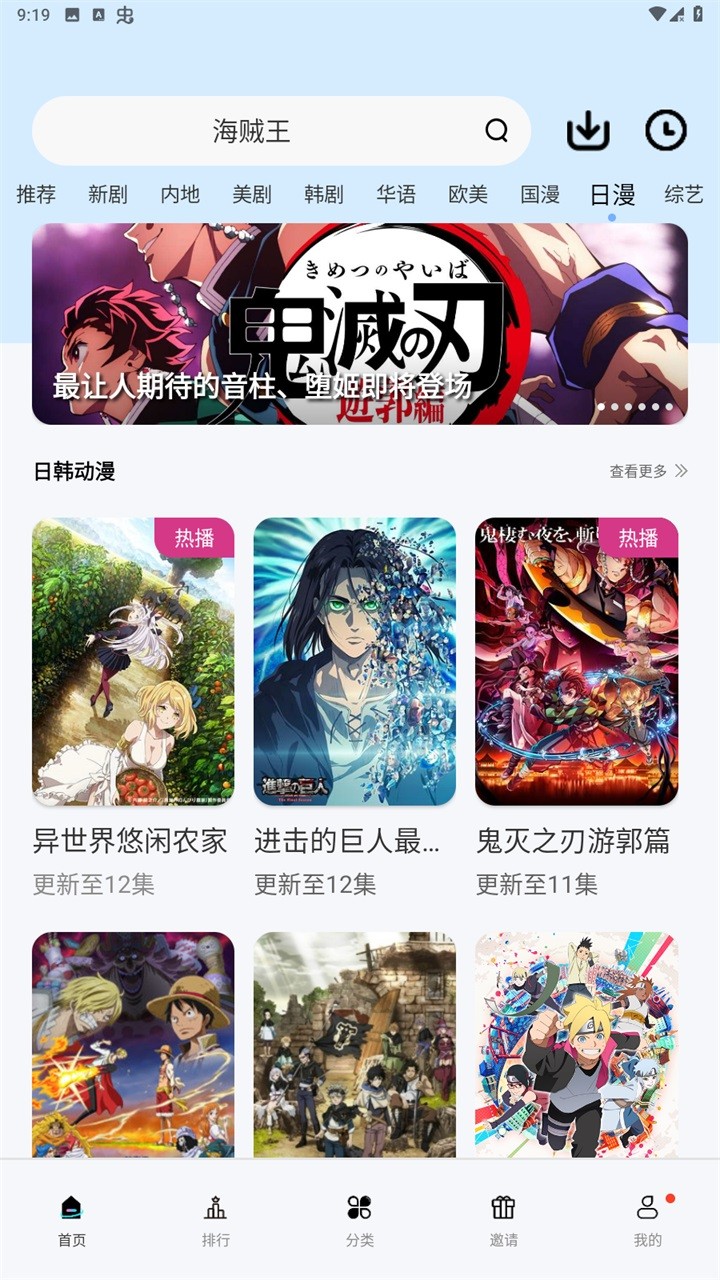720x1280 pixels.
Task: Open the watch history clock icon
Action: [666, 131]
